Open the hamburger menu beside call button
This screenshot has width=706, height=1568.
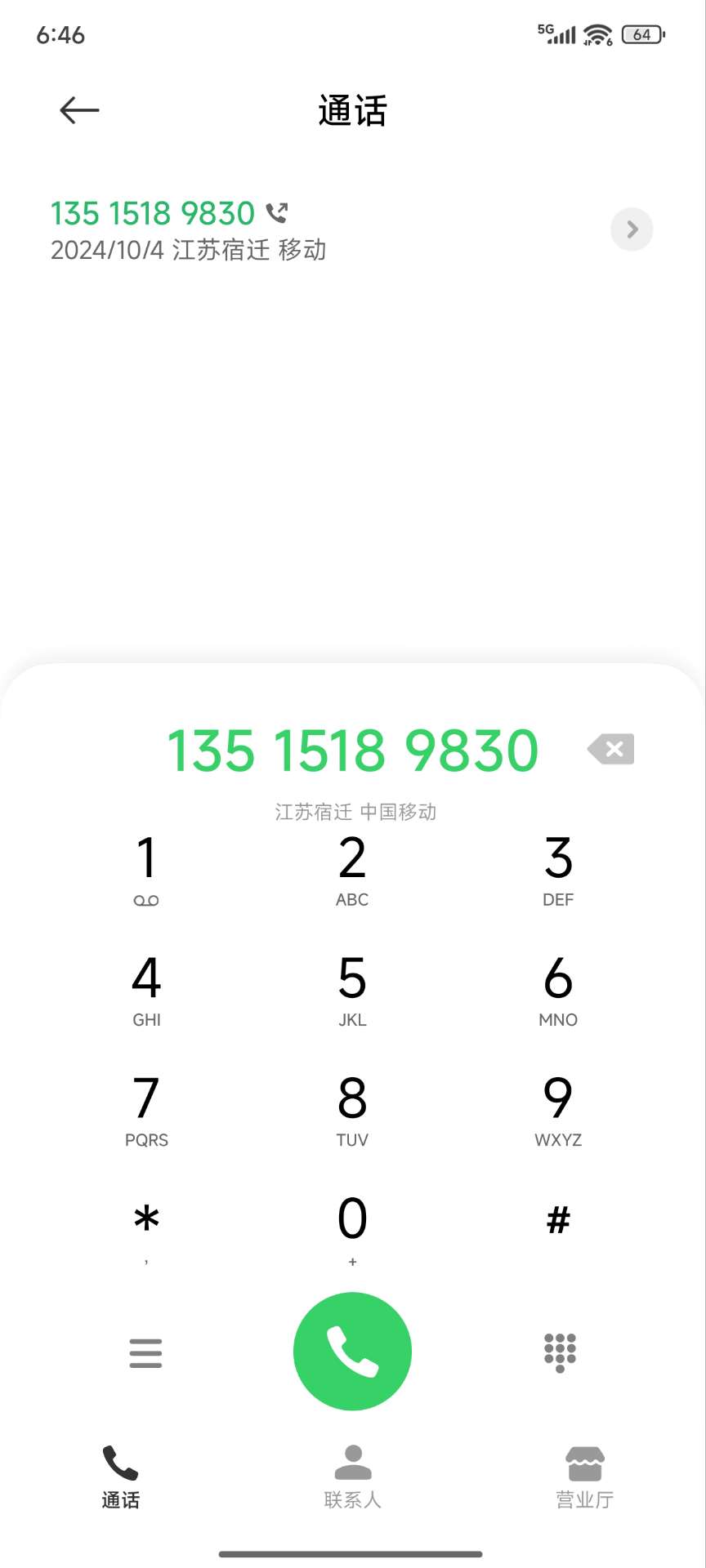pos(145,1353)
